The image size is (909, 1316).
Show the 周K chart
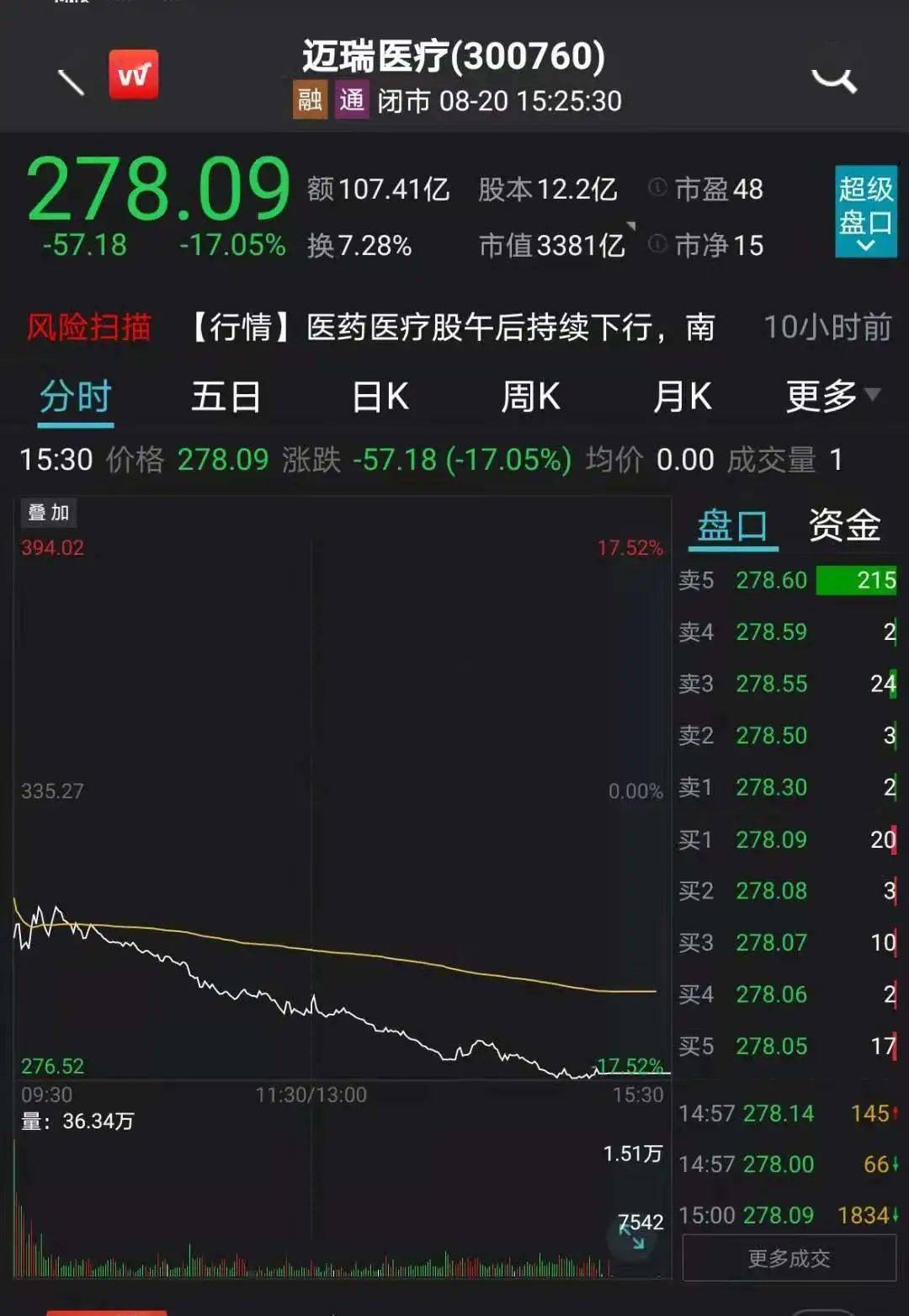530,397
